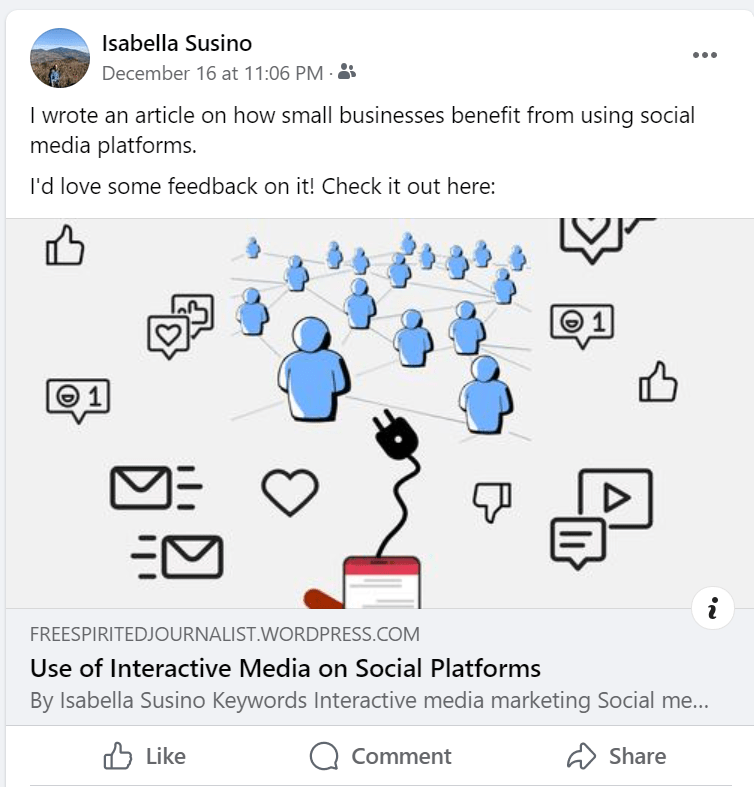Open Isabella Susino's profile picture
The height and width of the screenshot is (787, 754).
(x=60, y=57)
